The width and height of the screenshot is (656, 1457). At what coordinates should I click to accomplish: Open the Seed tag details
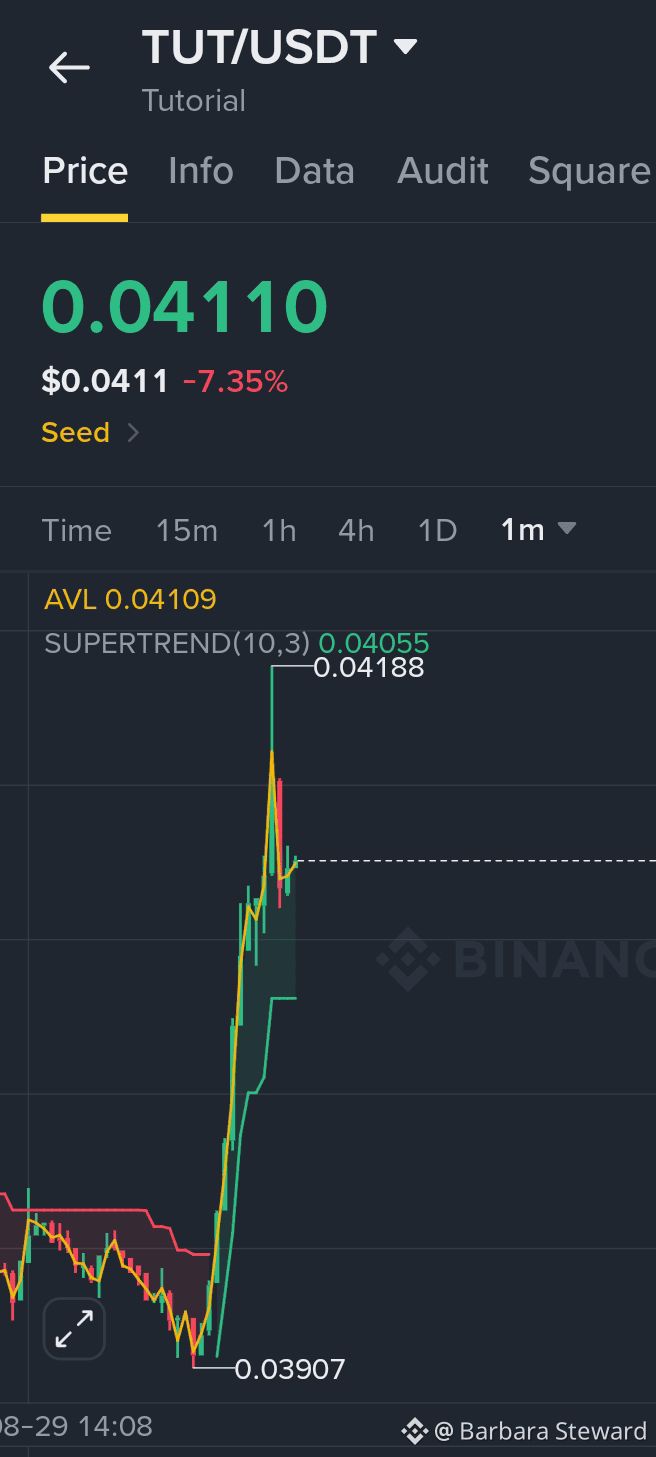(x=90, y=432)
